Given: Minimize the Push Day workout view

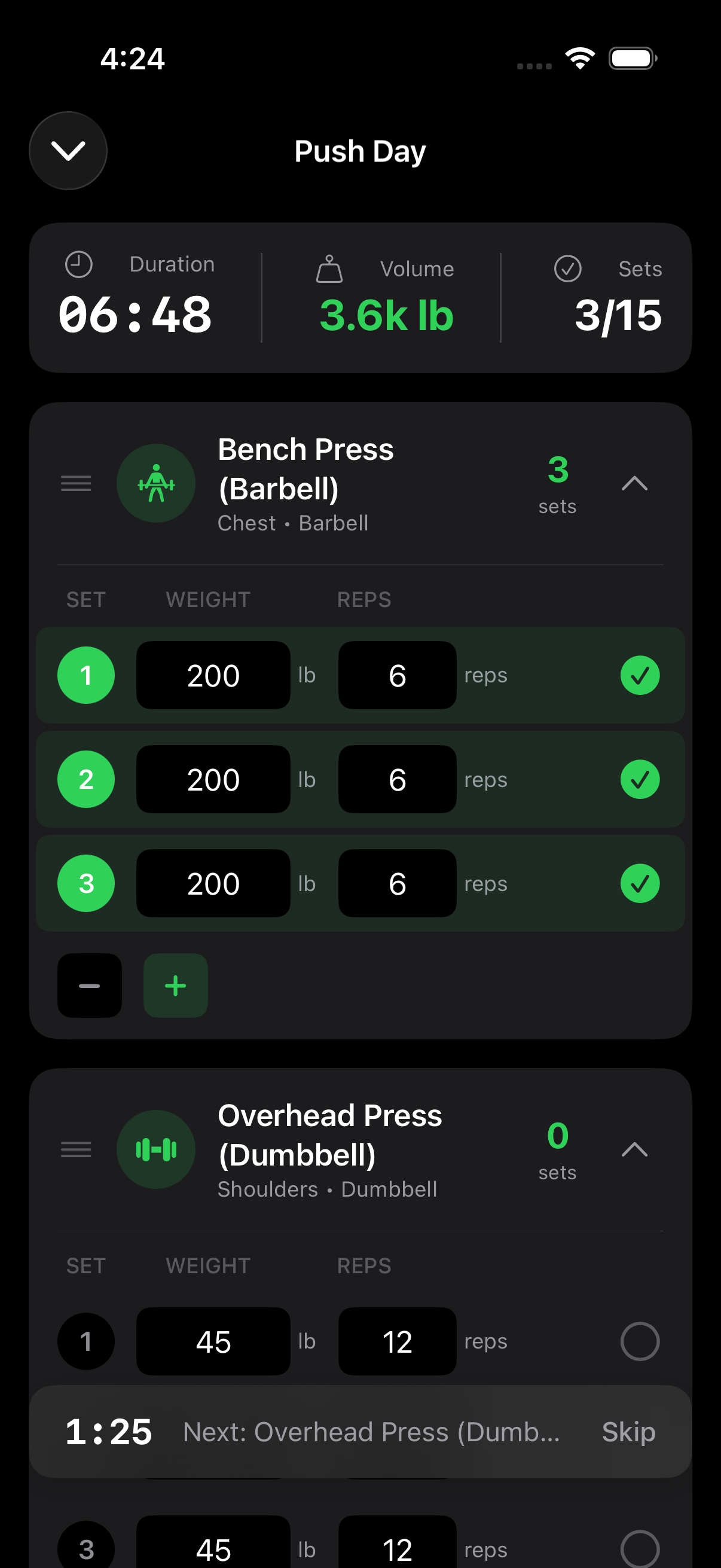Looking at the screenshot, I should tap(68, 150).
